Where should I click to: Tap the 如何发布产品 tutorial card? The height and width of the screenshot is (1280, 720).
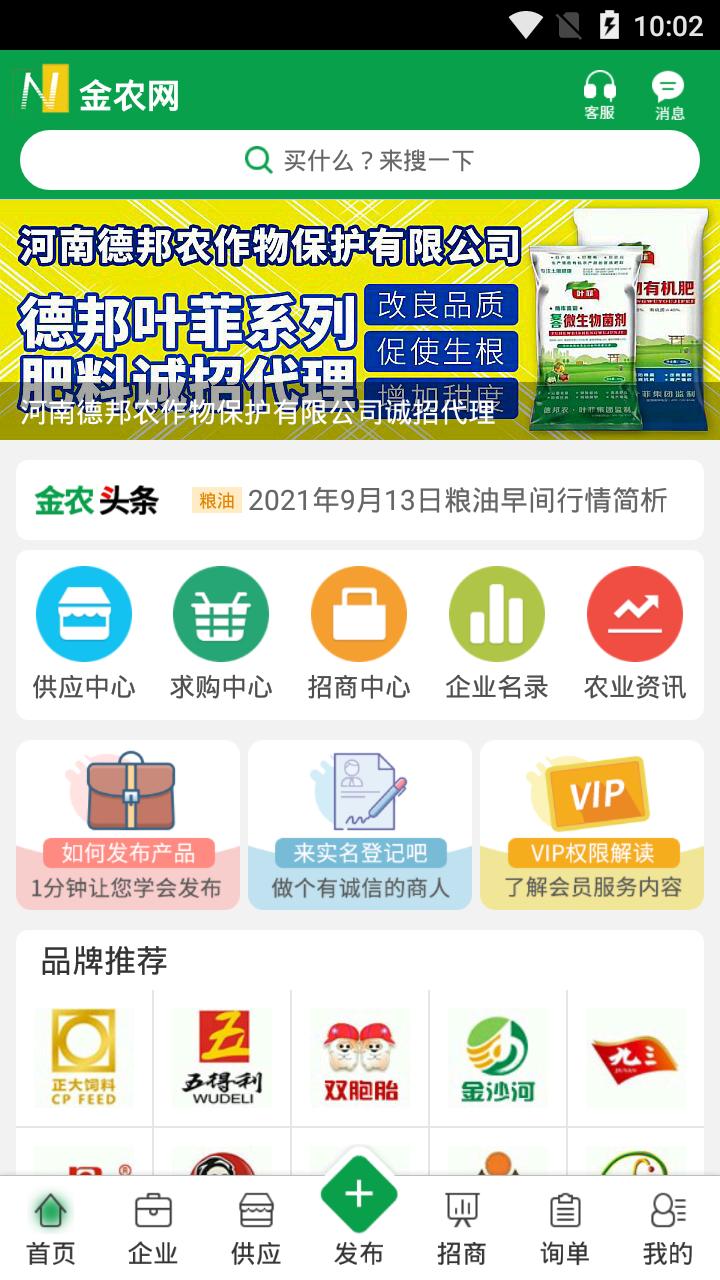[x=127, y=824]
